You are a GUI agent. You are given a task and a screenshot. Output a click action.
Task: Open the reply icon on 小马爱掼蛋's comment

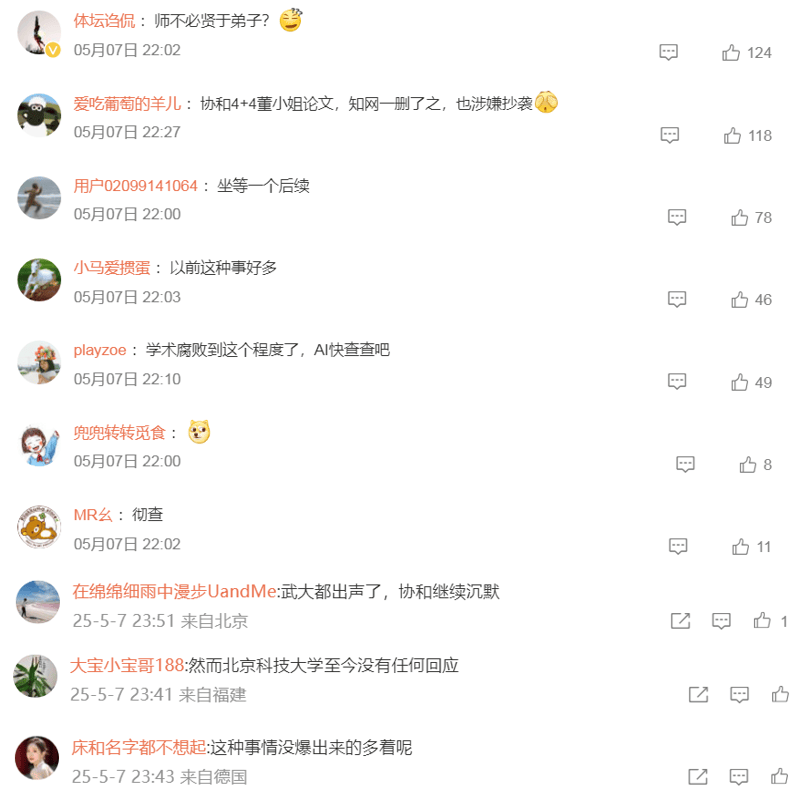677,299
